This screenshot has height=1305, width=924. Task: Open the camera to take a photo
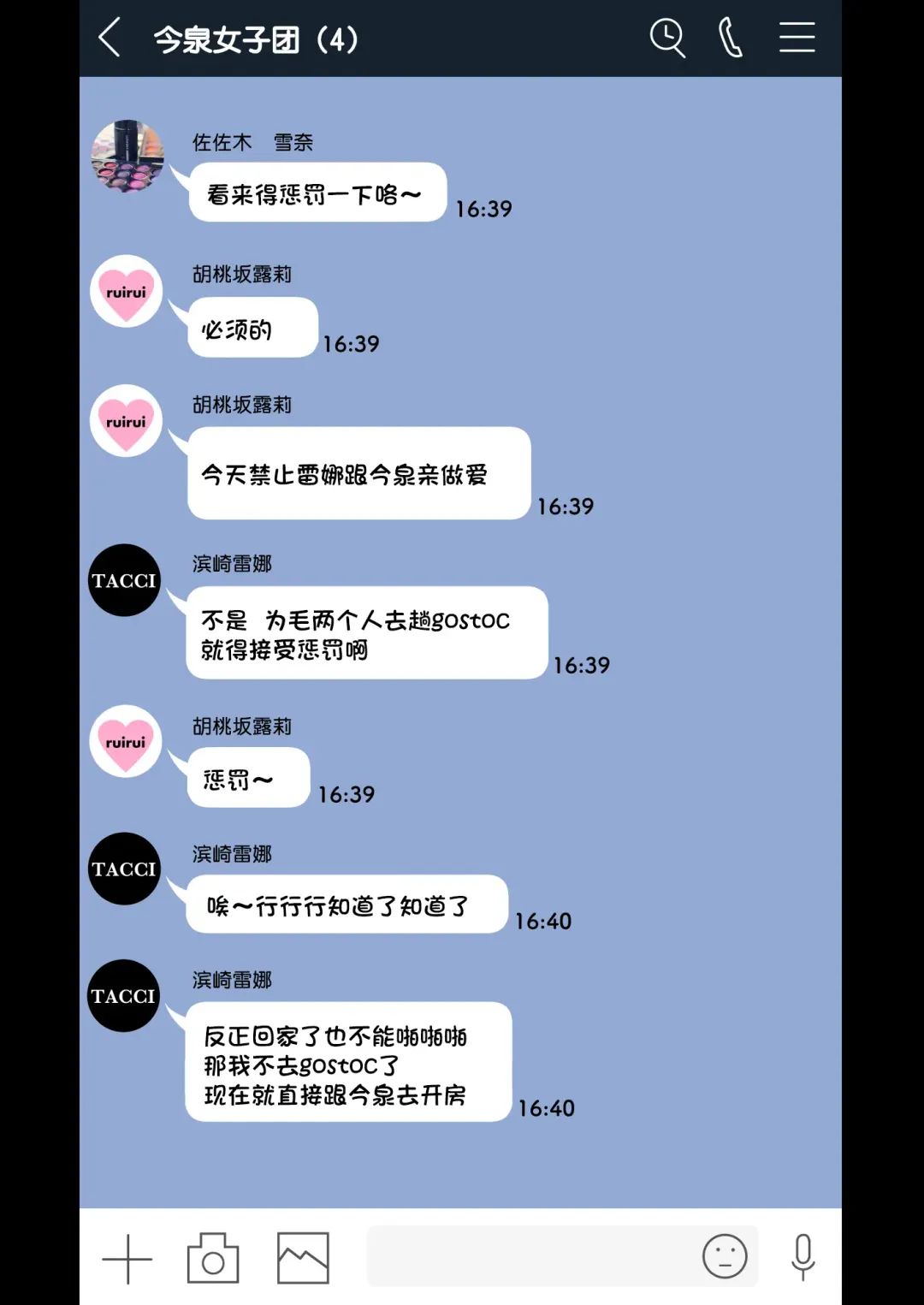pos(213,1258)
